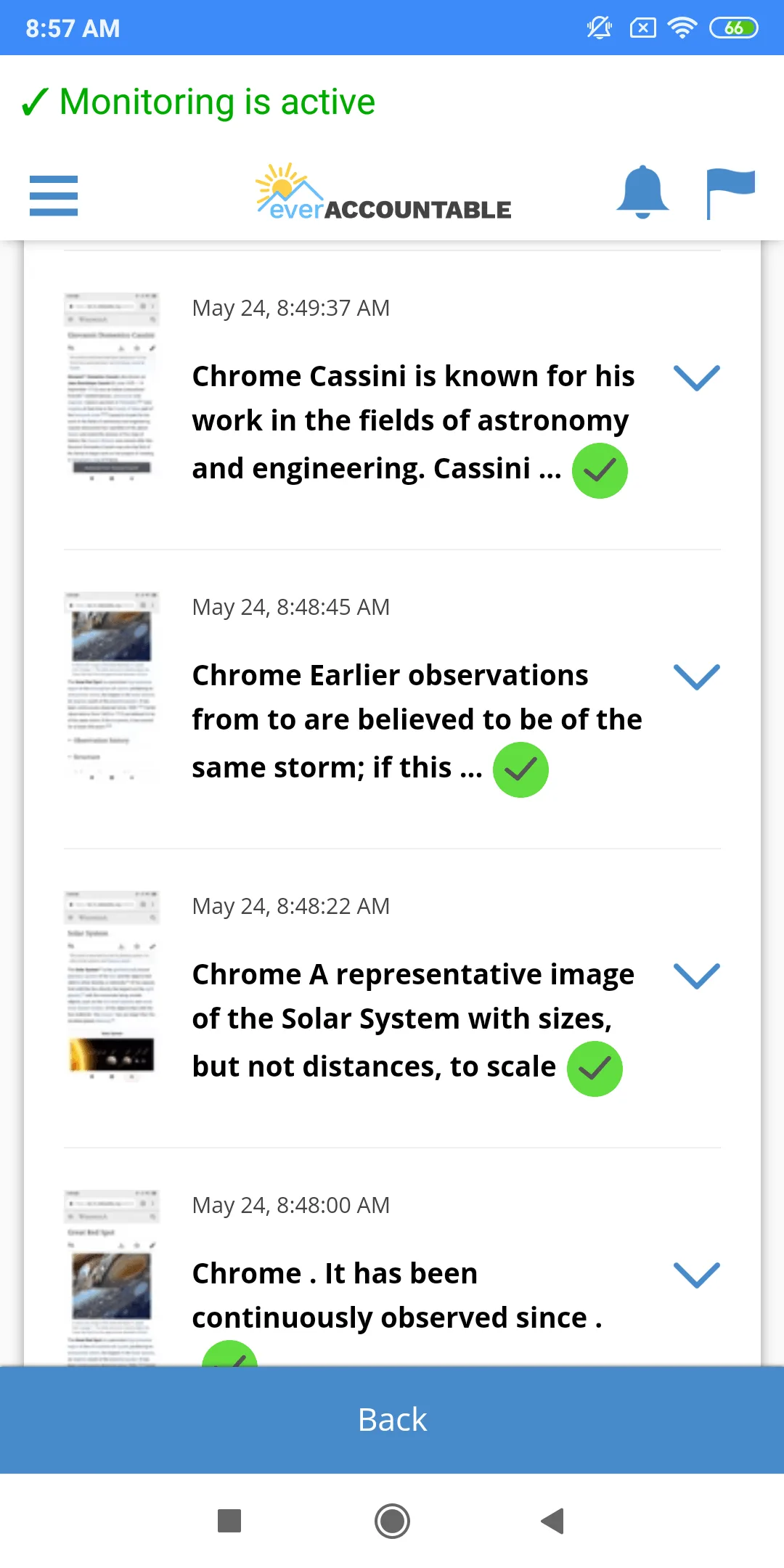Tap the system back arrow
The image size is (784, 1568).
[553, 1521]
